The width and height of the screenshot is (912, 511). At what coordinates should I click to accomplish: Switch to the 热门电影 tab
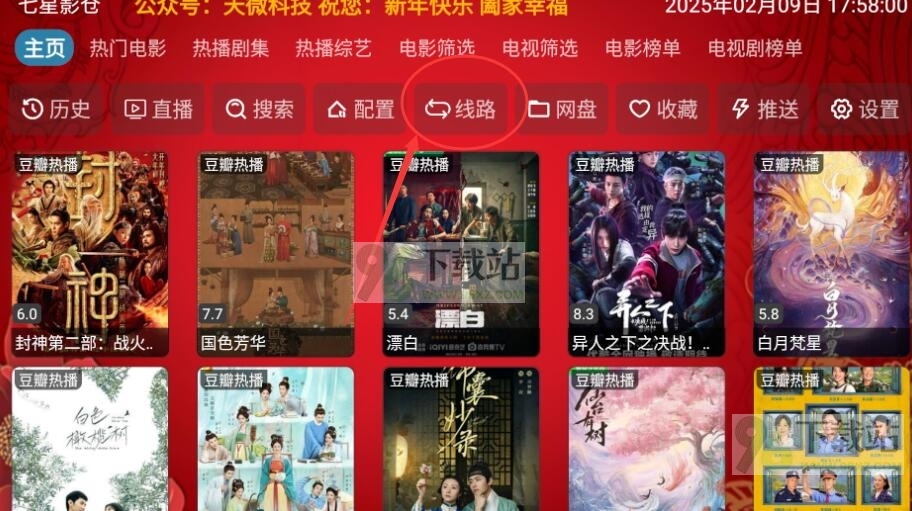pos(128,48)
